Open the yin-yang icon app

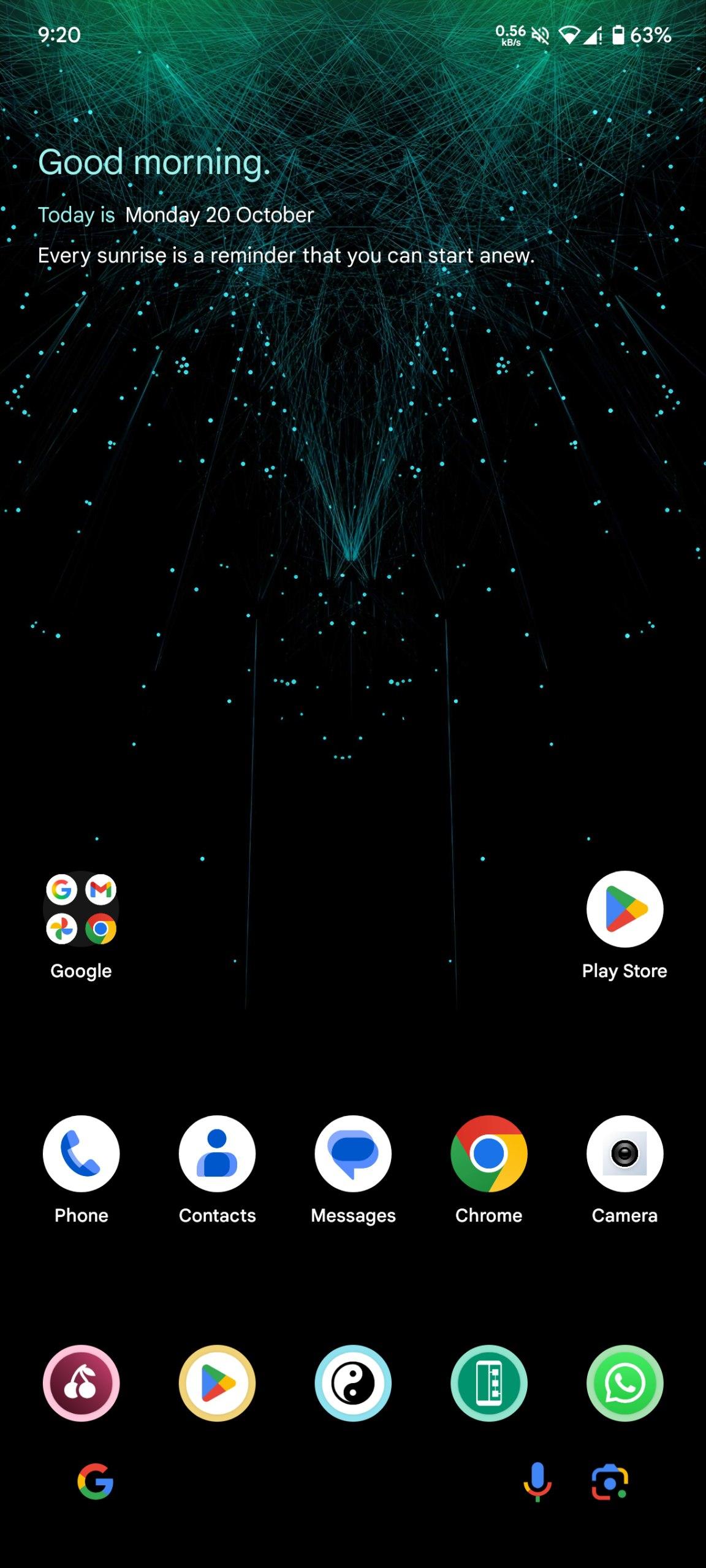coord(353,1384)
